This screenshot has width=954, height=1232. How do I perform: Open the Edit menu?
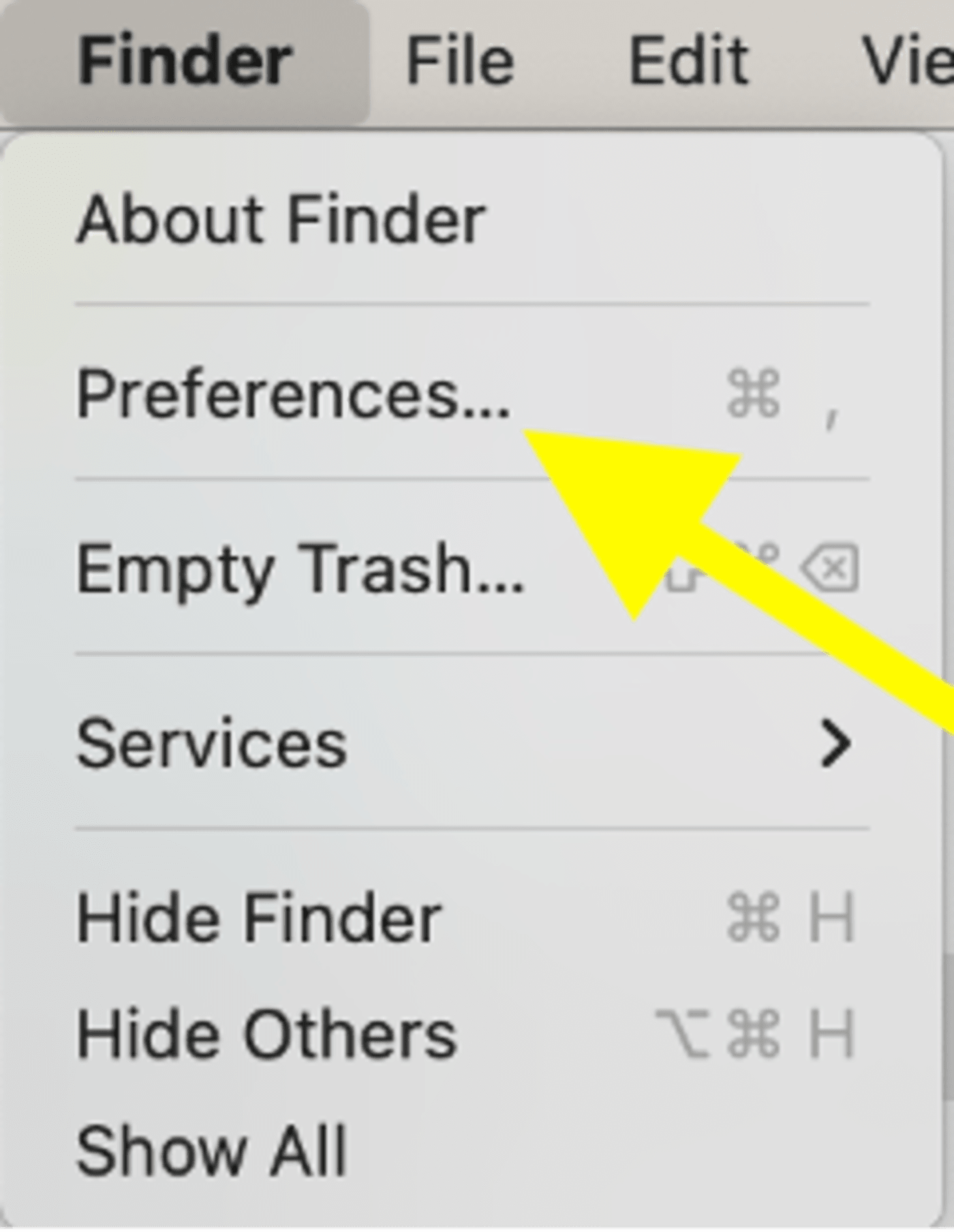pyautogui.click(x=688, y=61)
